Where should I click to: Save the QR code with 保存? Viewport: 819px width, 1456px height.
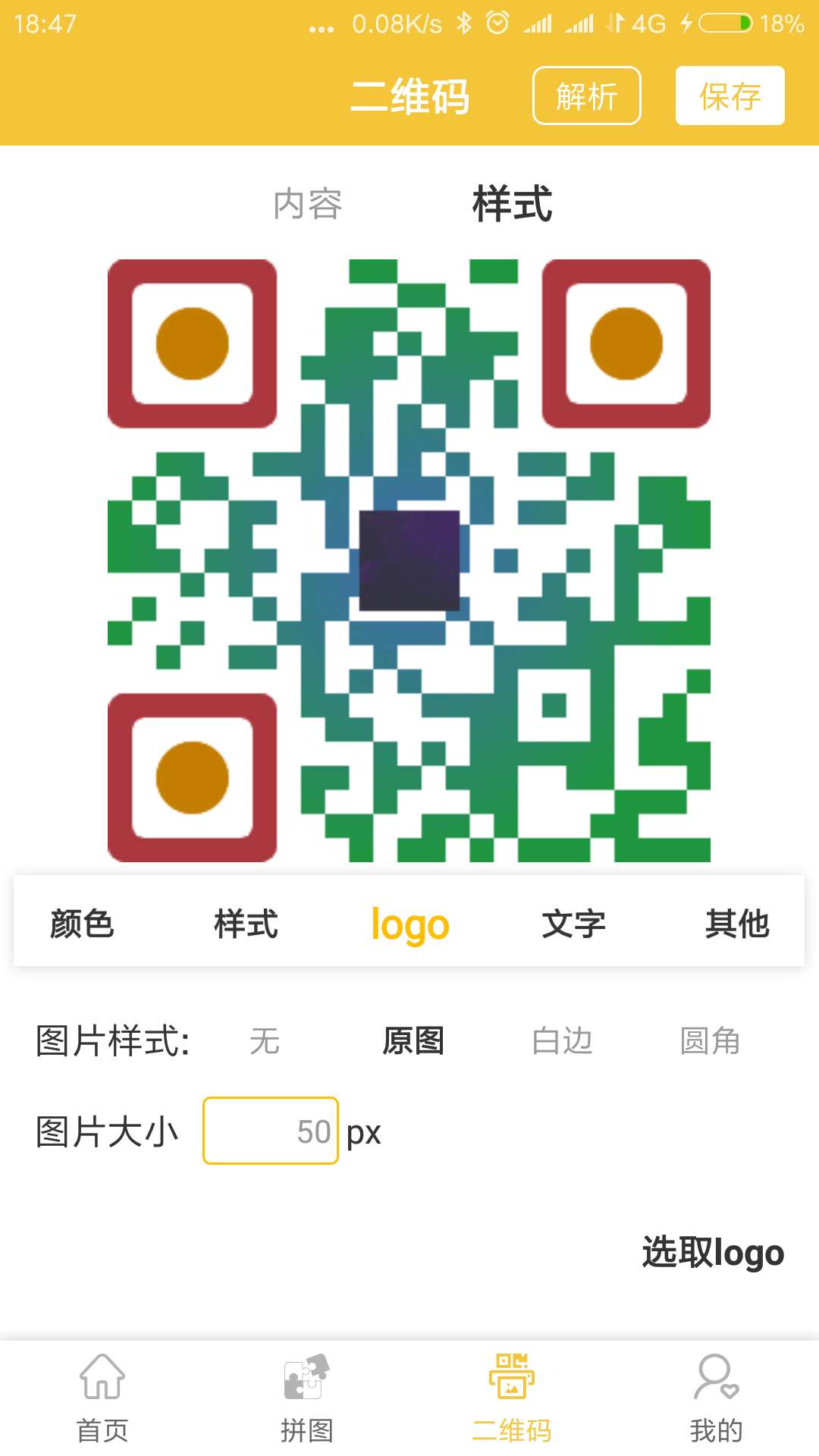point(730,96)
